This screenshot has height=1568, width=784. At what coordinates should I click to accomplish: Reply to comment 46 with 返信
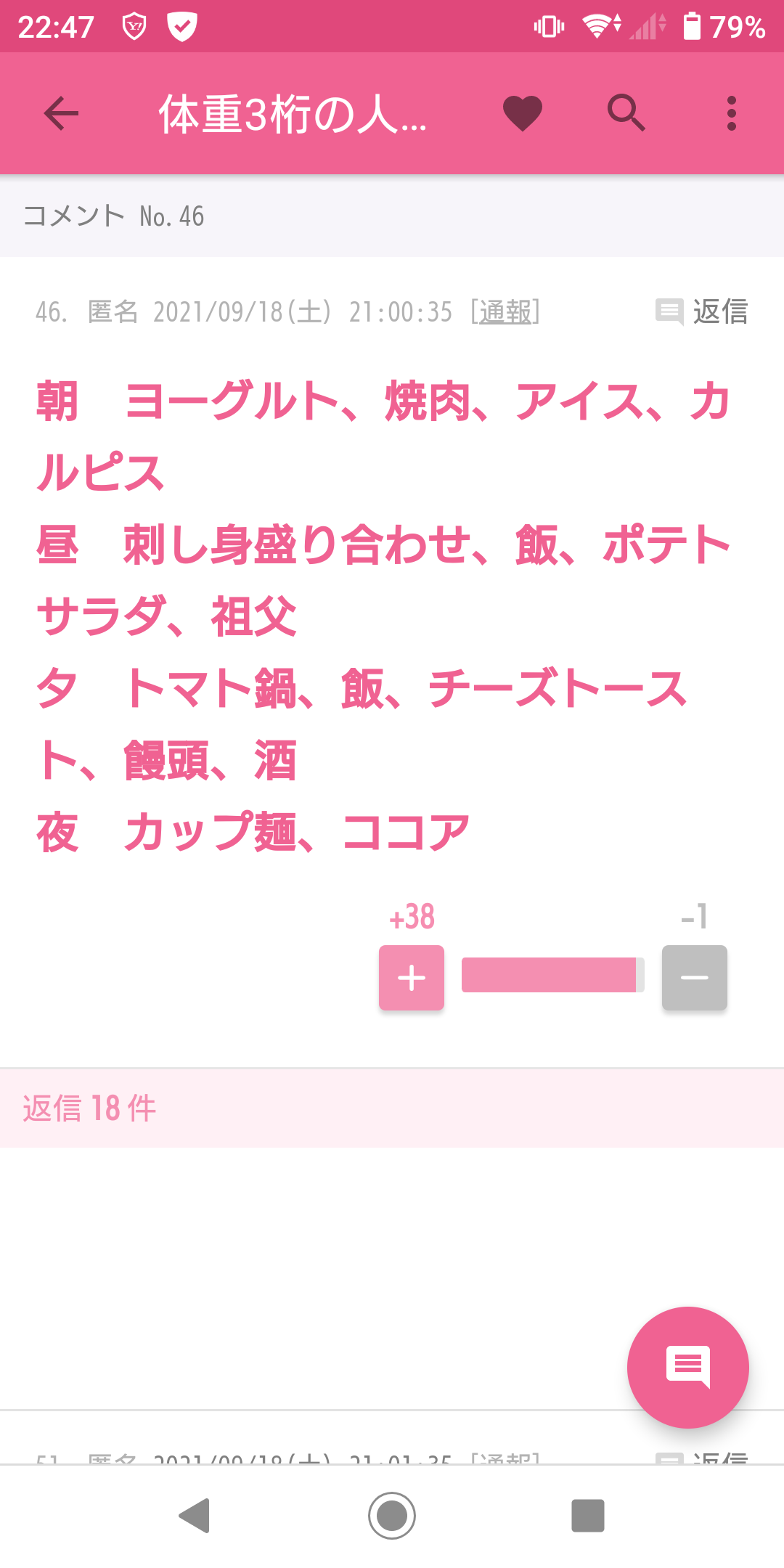tap(701, 312)
